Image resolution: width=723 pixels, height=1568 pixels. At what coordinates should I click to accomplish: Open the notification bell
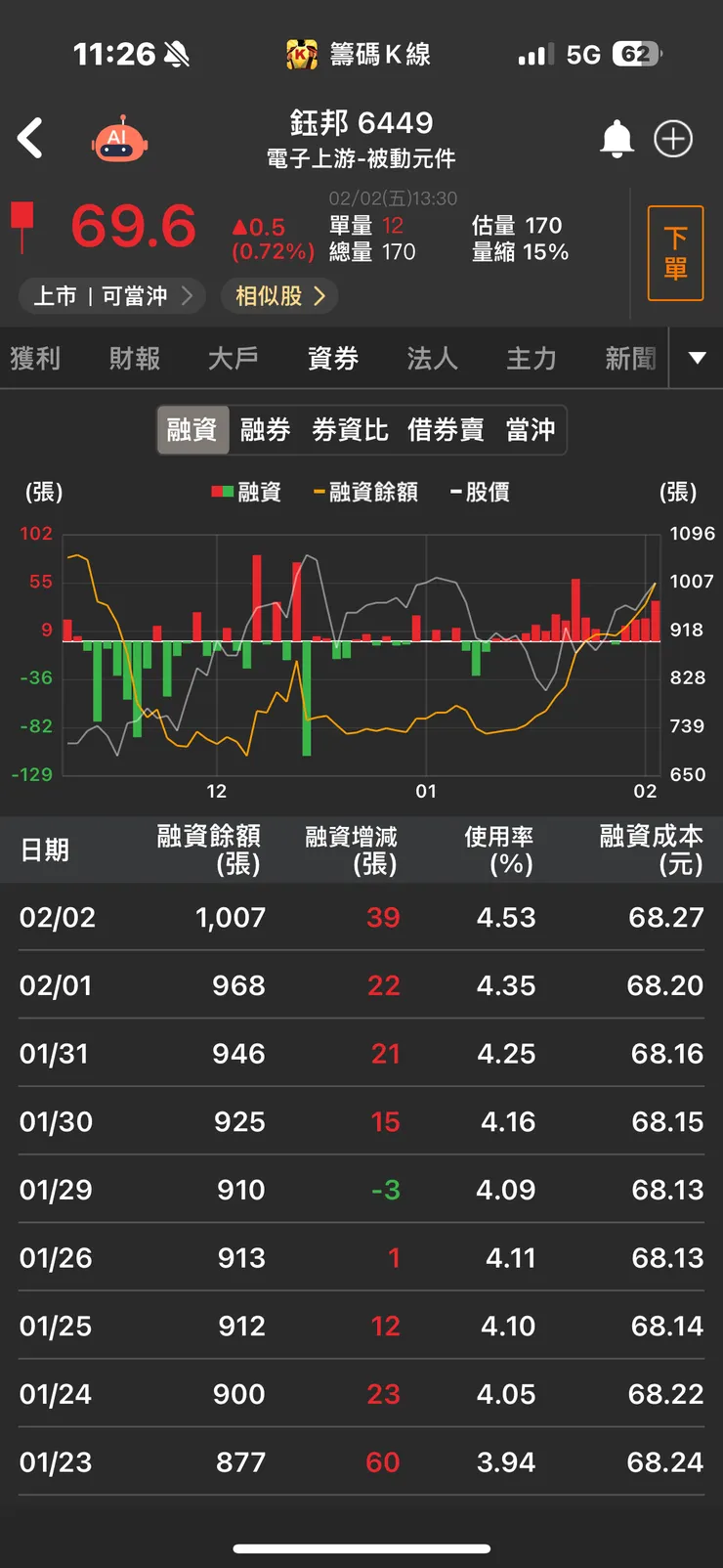pyautogui.click(x=617, y=138)
